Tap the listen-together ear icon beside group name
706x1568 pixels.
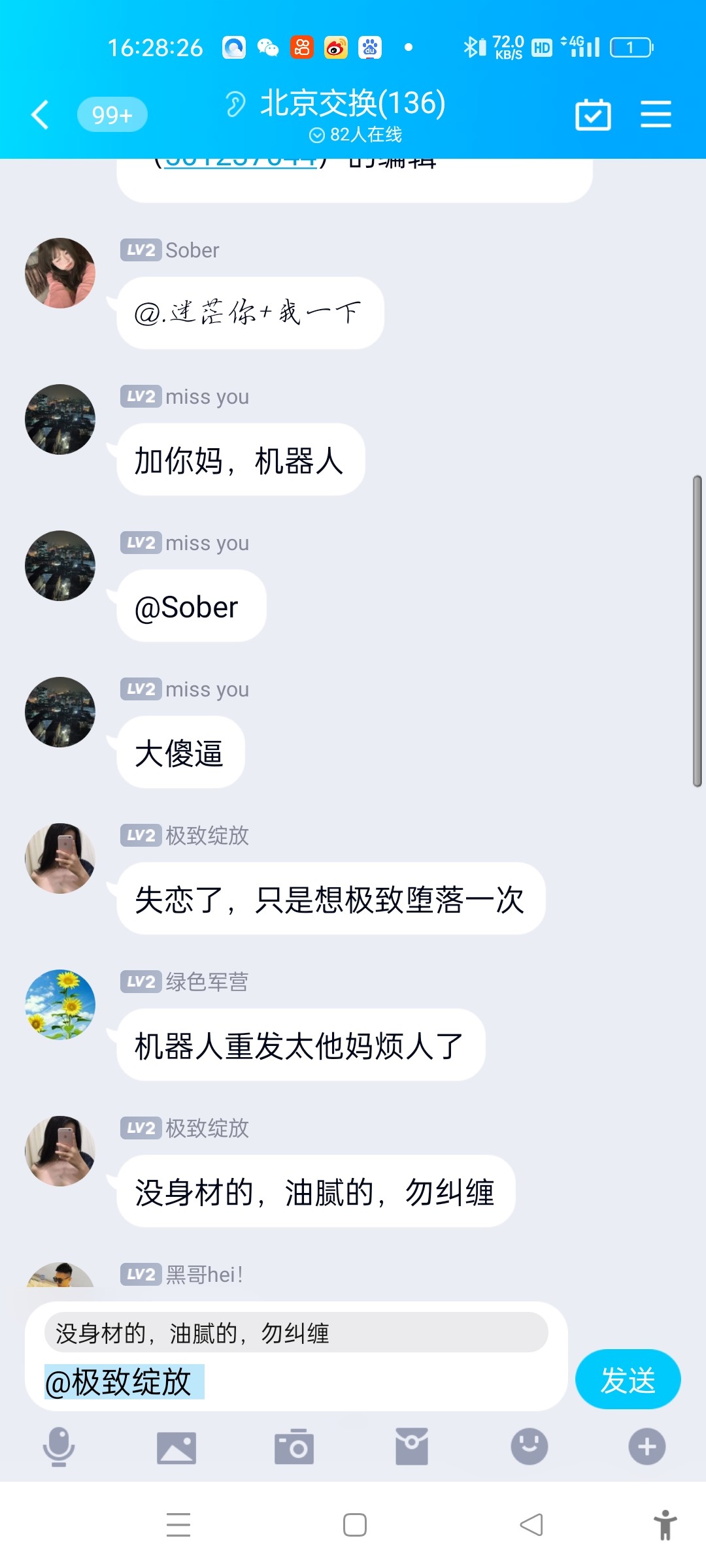(x=237, y=103)
